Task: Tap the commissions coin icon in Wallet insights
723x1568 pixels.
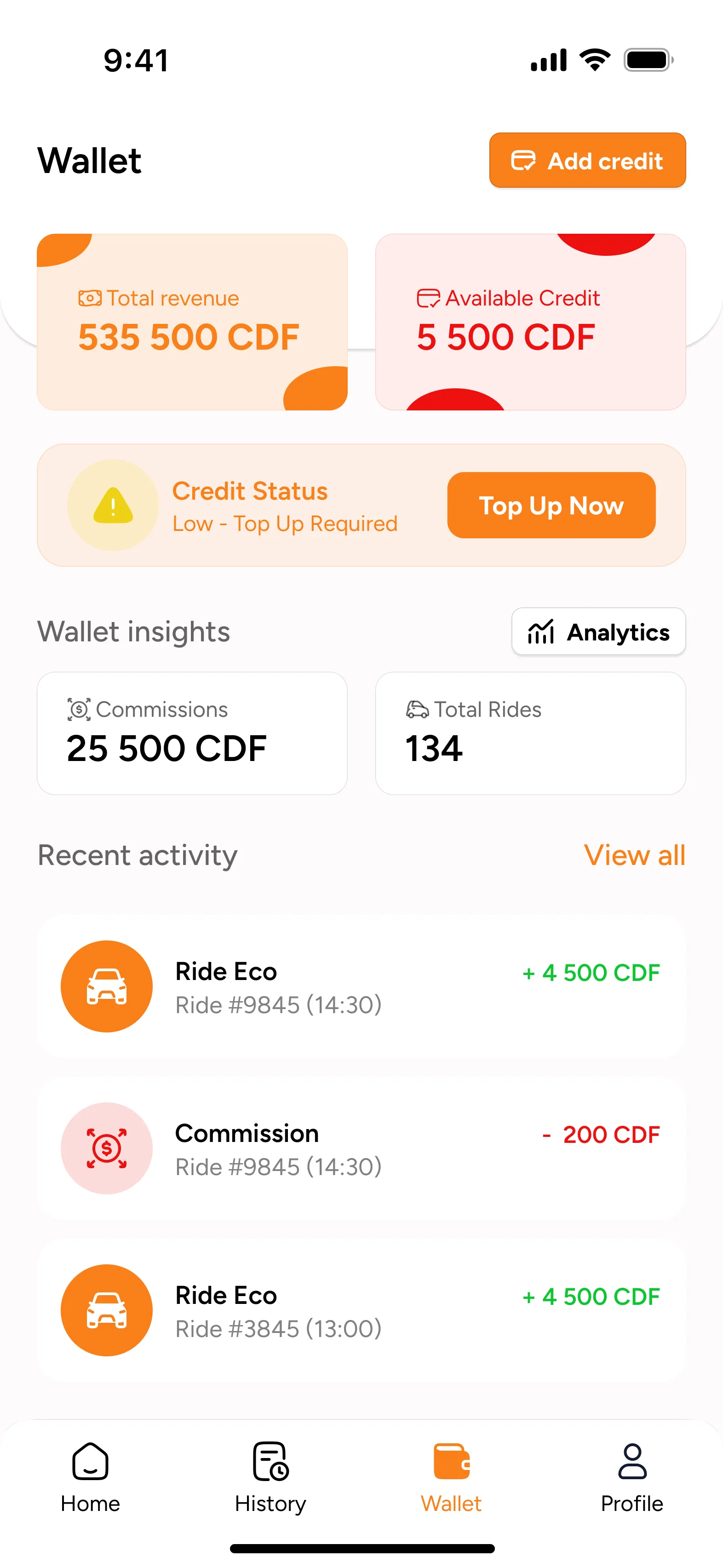Action: 79,709
